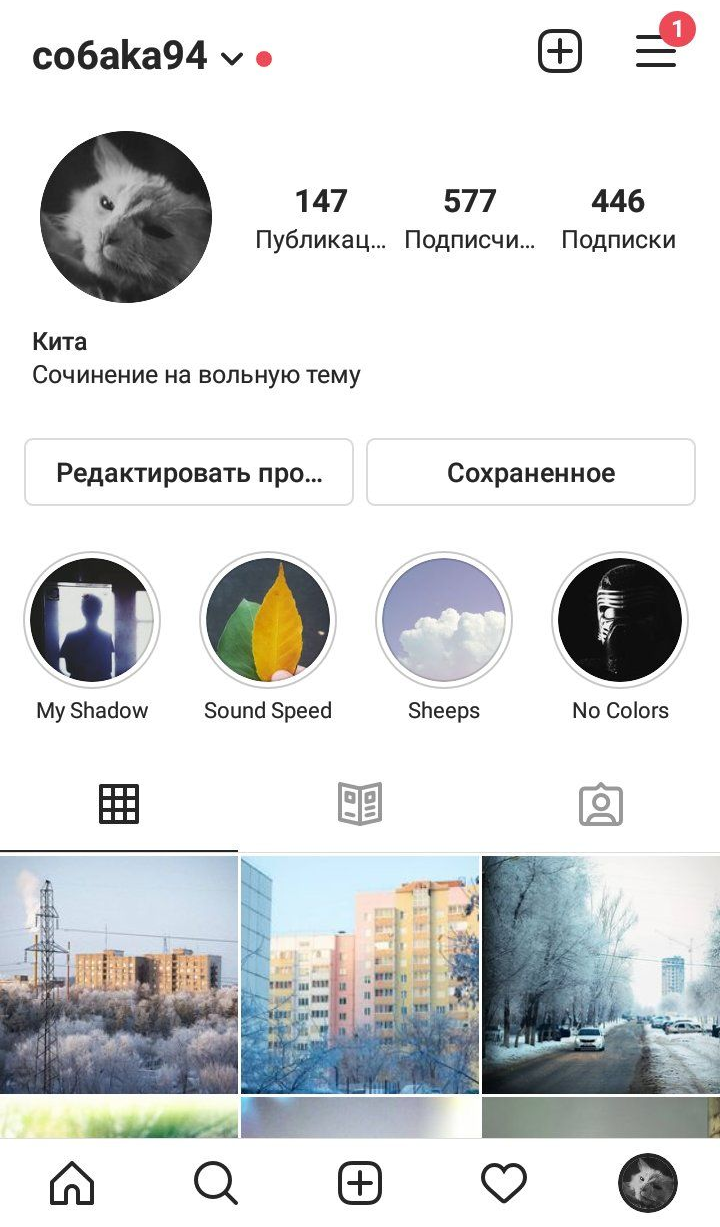This screenshot has width=720, height=1227.
Task: Switch to the grid posts tab
Action: 119,804
